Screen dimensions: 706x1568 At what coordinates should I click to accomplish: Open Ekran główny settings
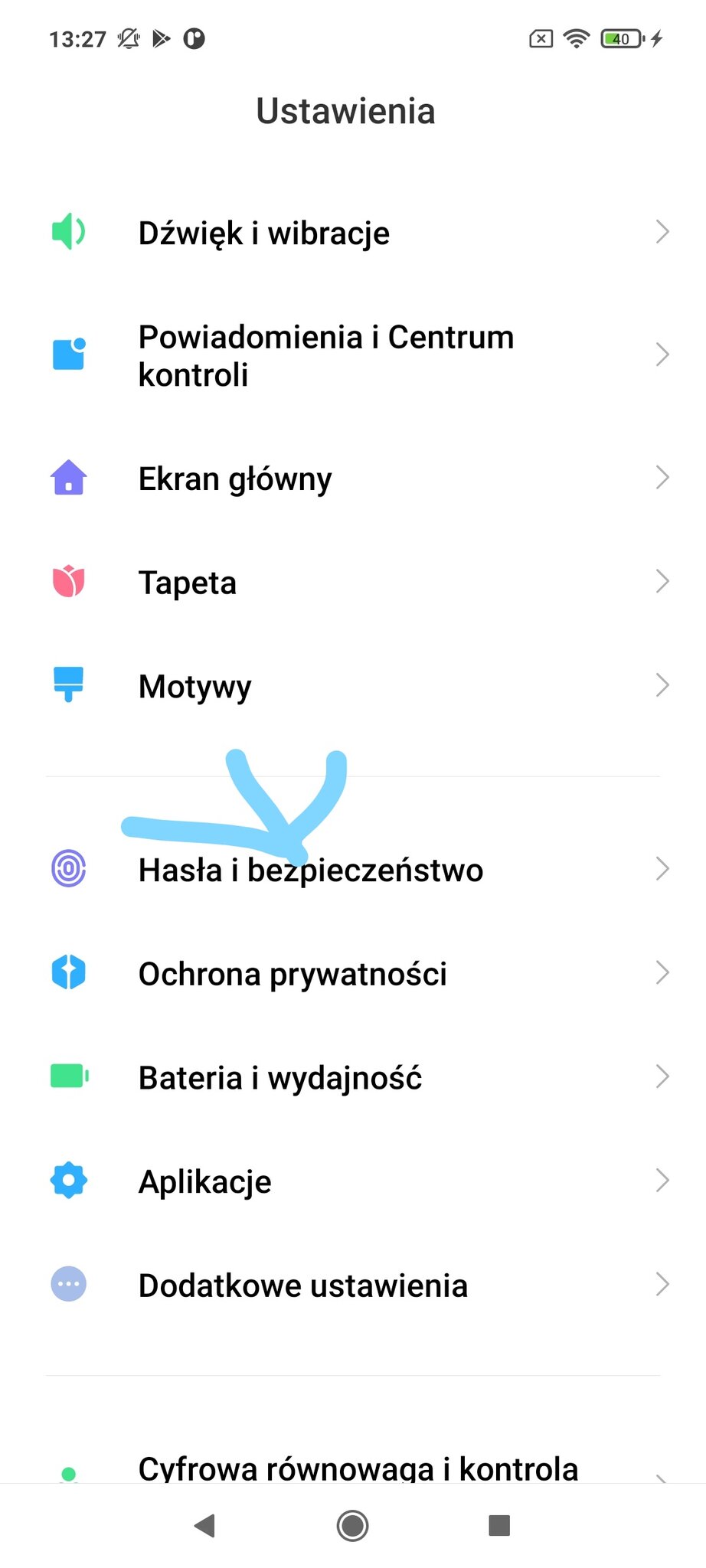tap(353, 478)
